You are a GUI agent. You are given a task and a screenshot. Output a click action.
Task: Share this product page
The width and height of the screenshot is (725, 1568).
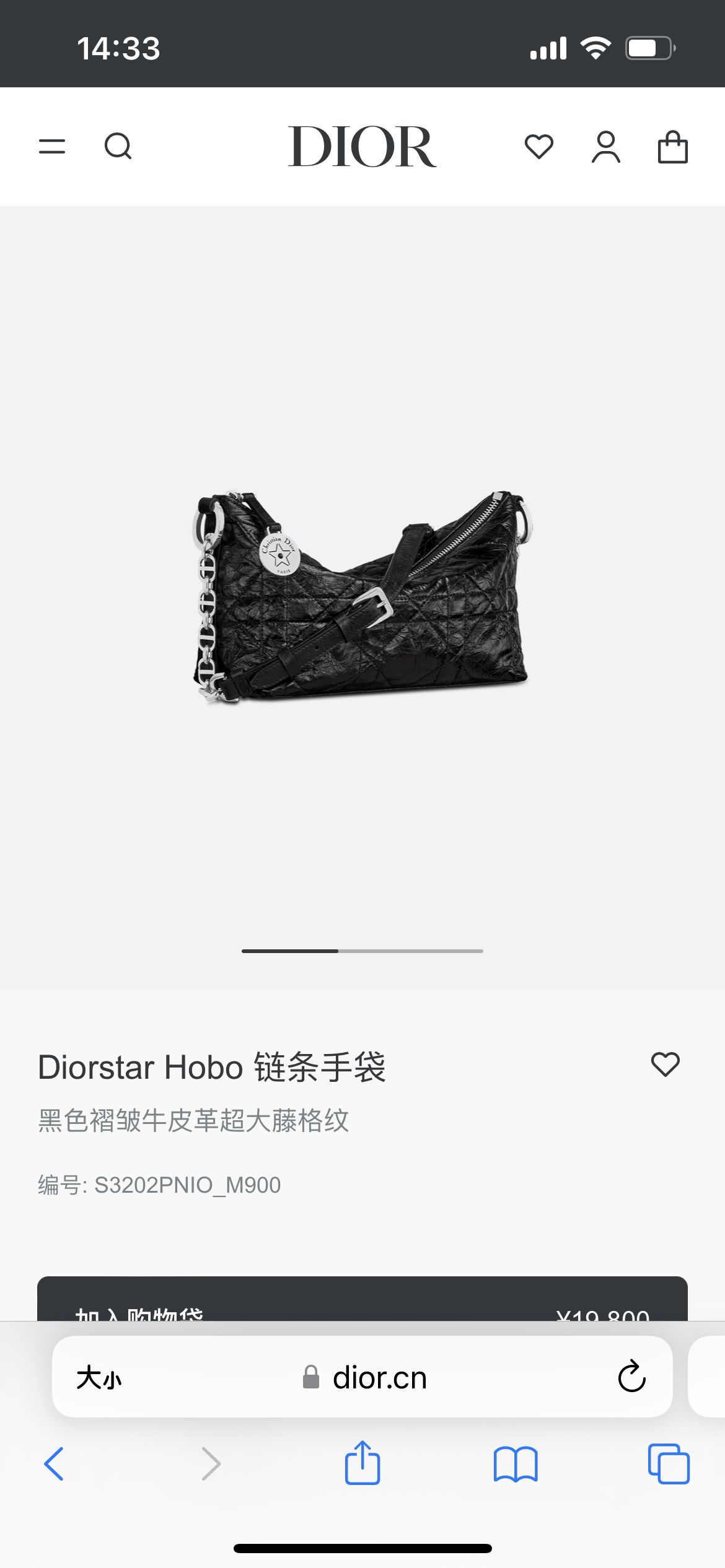tap(362, 1463)
